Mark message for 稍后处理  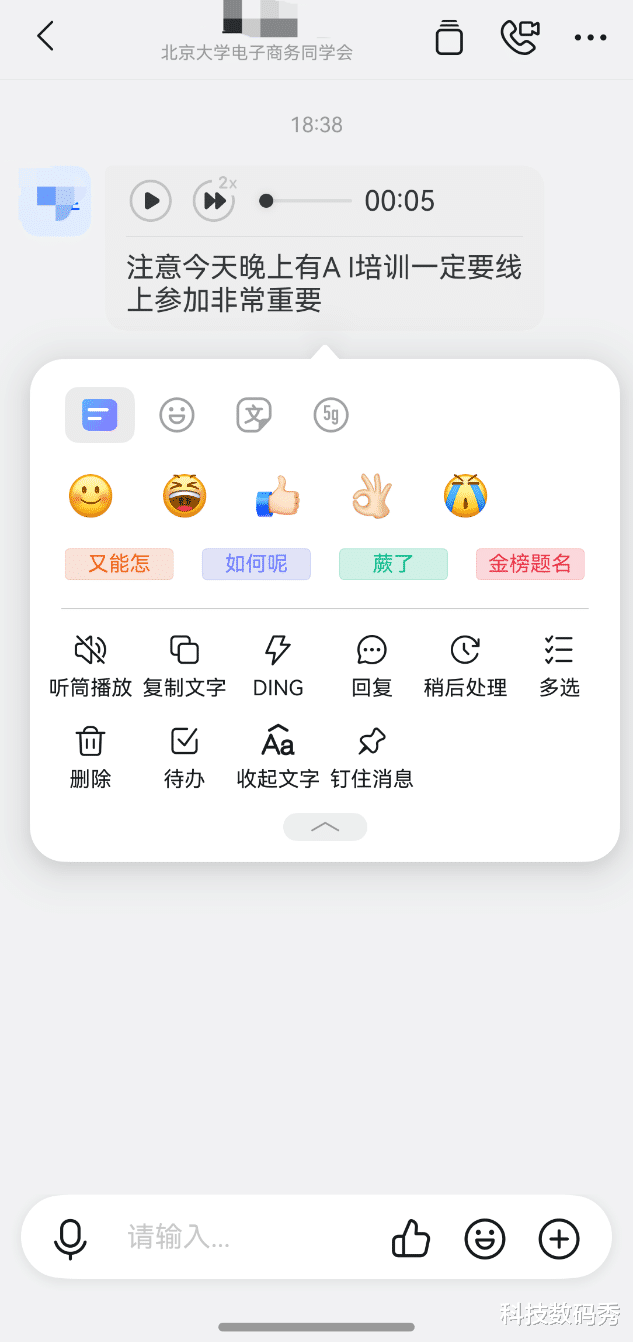pyautogui.click(x=465, y=666)
